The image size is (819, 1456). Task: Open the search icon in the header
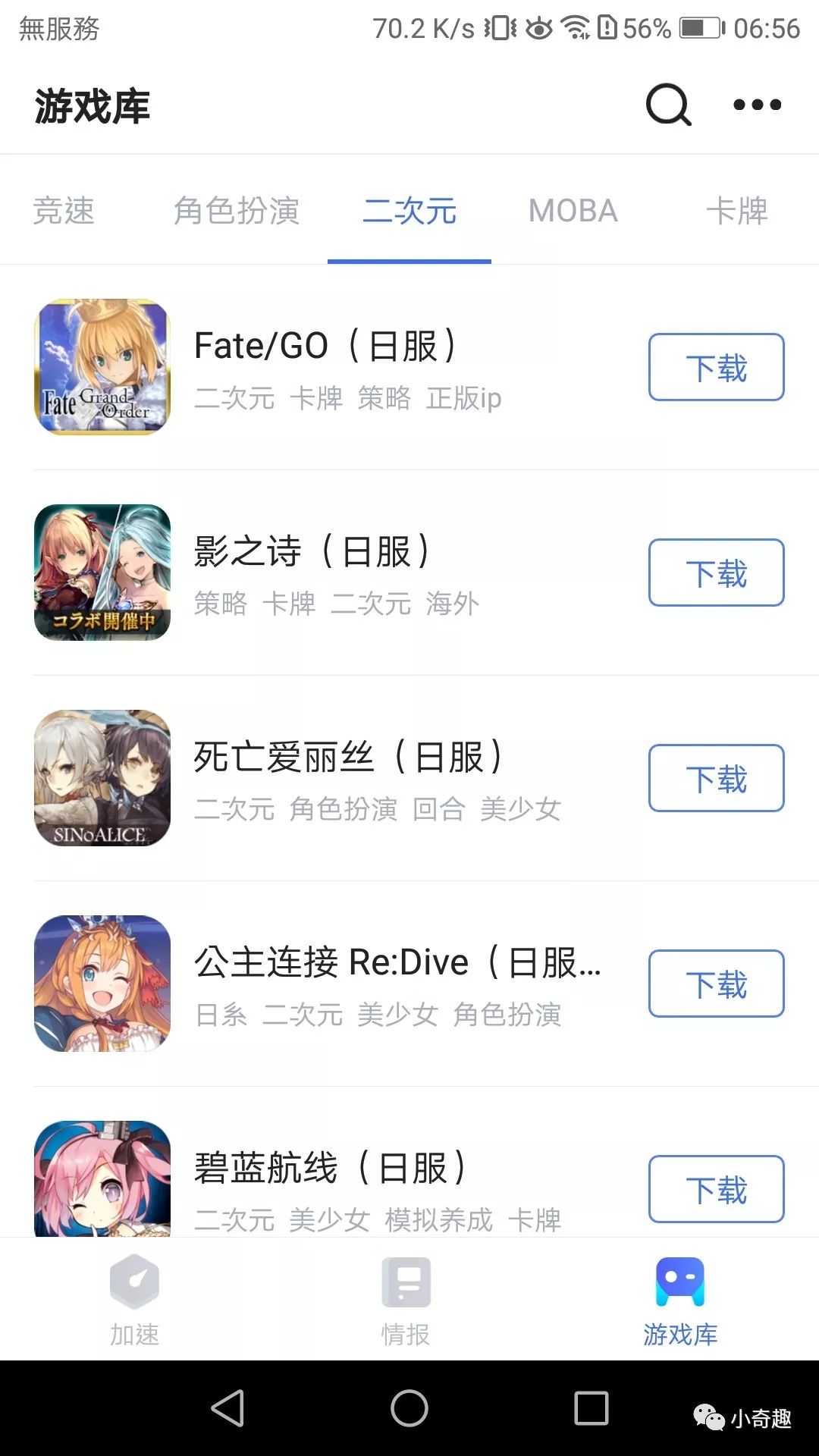[668, 105]
